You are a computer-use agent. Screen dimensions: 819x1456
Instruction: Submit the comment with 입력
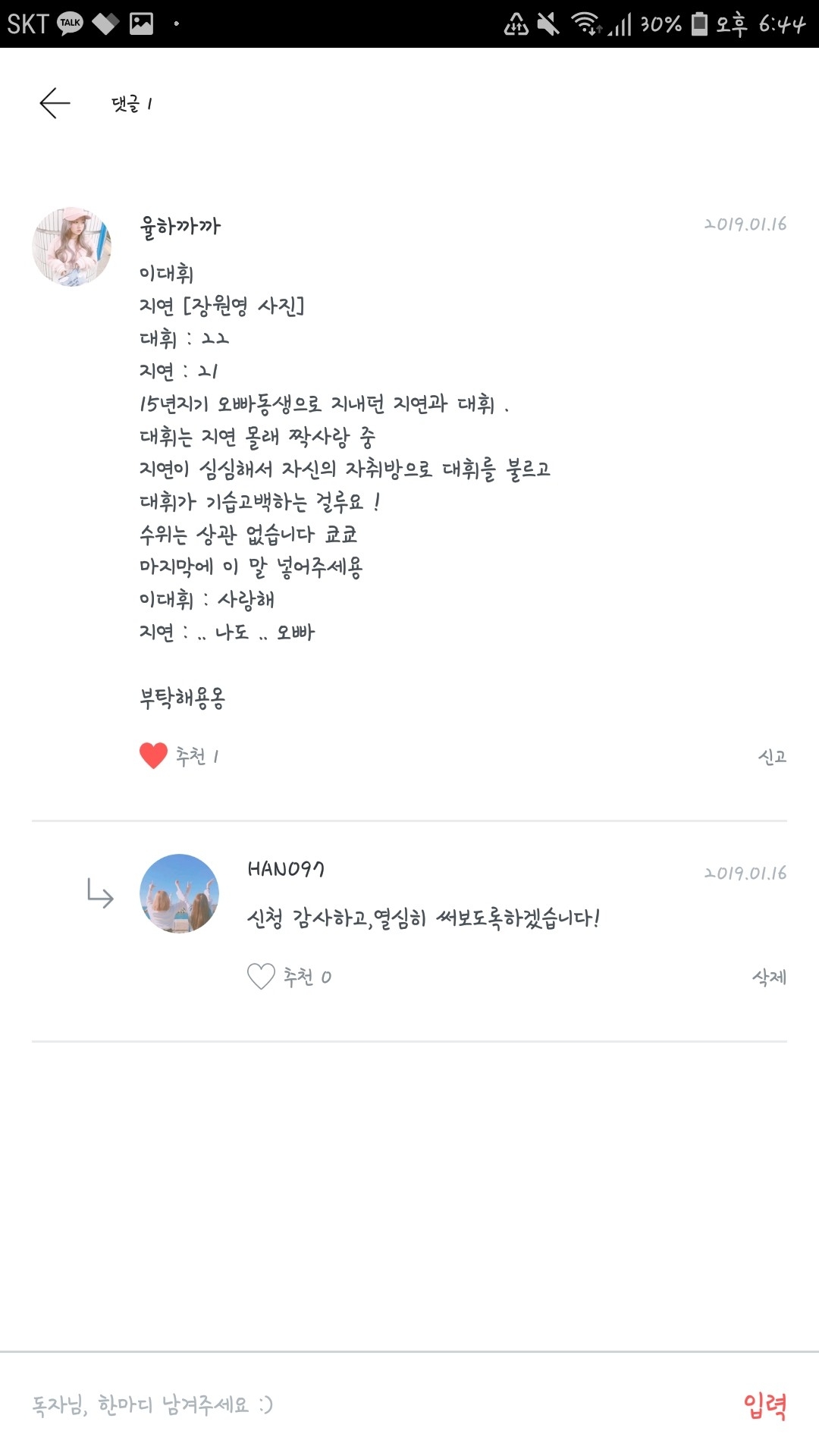(764, 1405)
